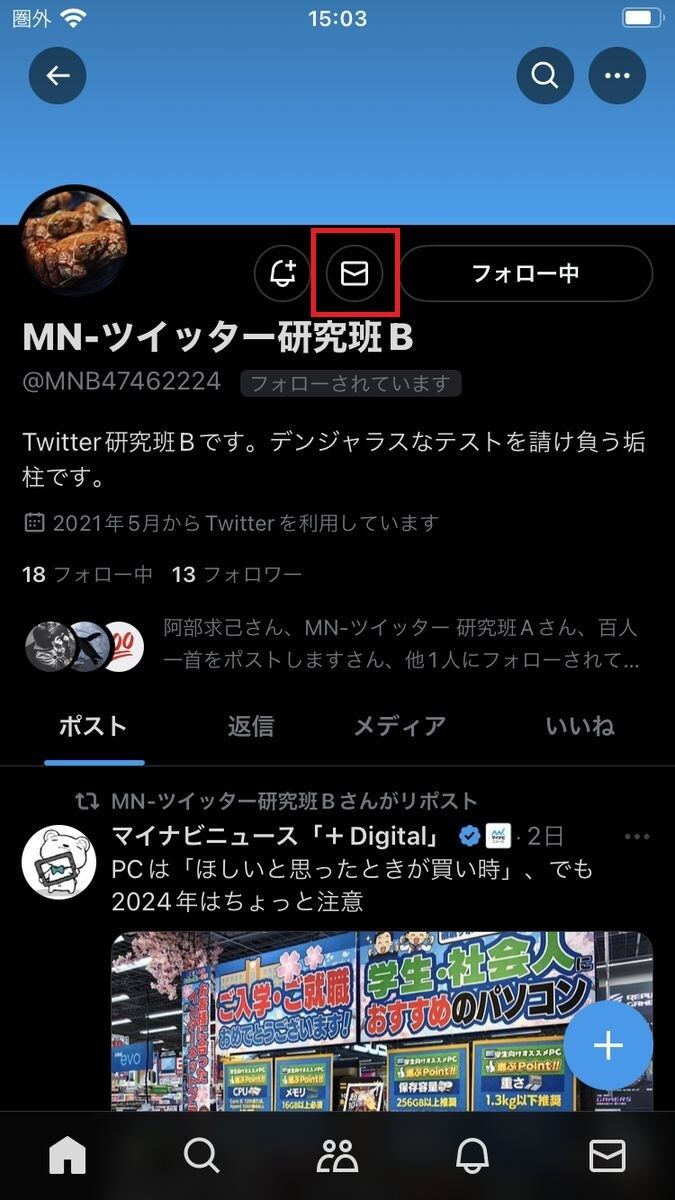Go back with the top-left arrow
This screenshot has height=1200, width=675.
tap(58, 76)
